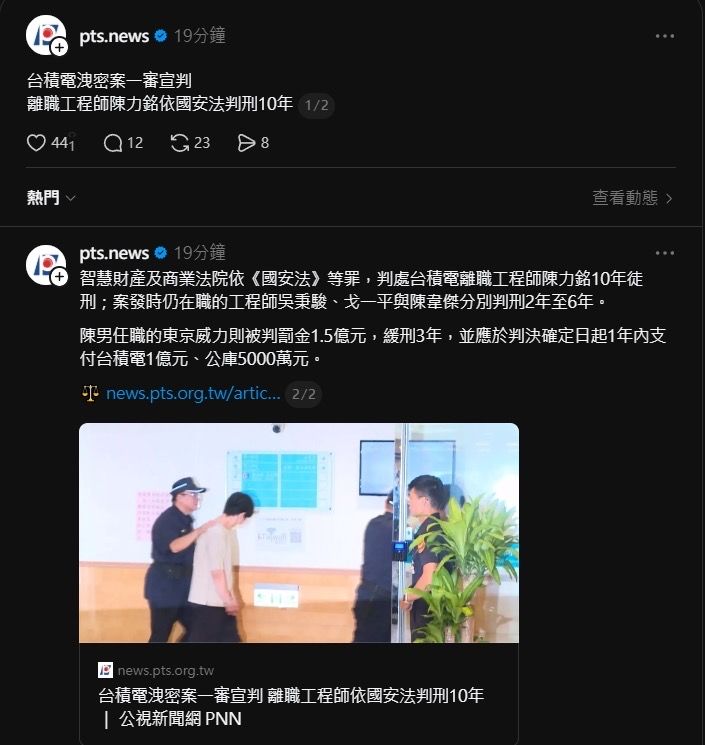Expand the 熱門 sorting dropdown
This screenshot has width=705, height=745.
coord(51,198)
